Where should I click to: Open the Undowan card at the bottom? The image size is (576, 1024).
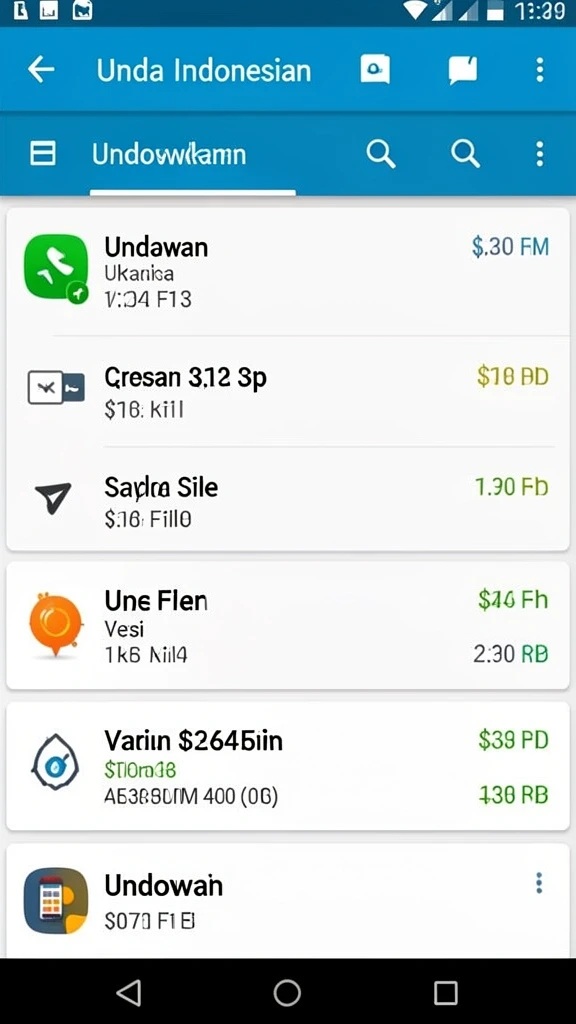287,901
